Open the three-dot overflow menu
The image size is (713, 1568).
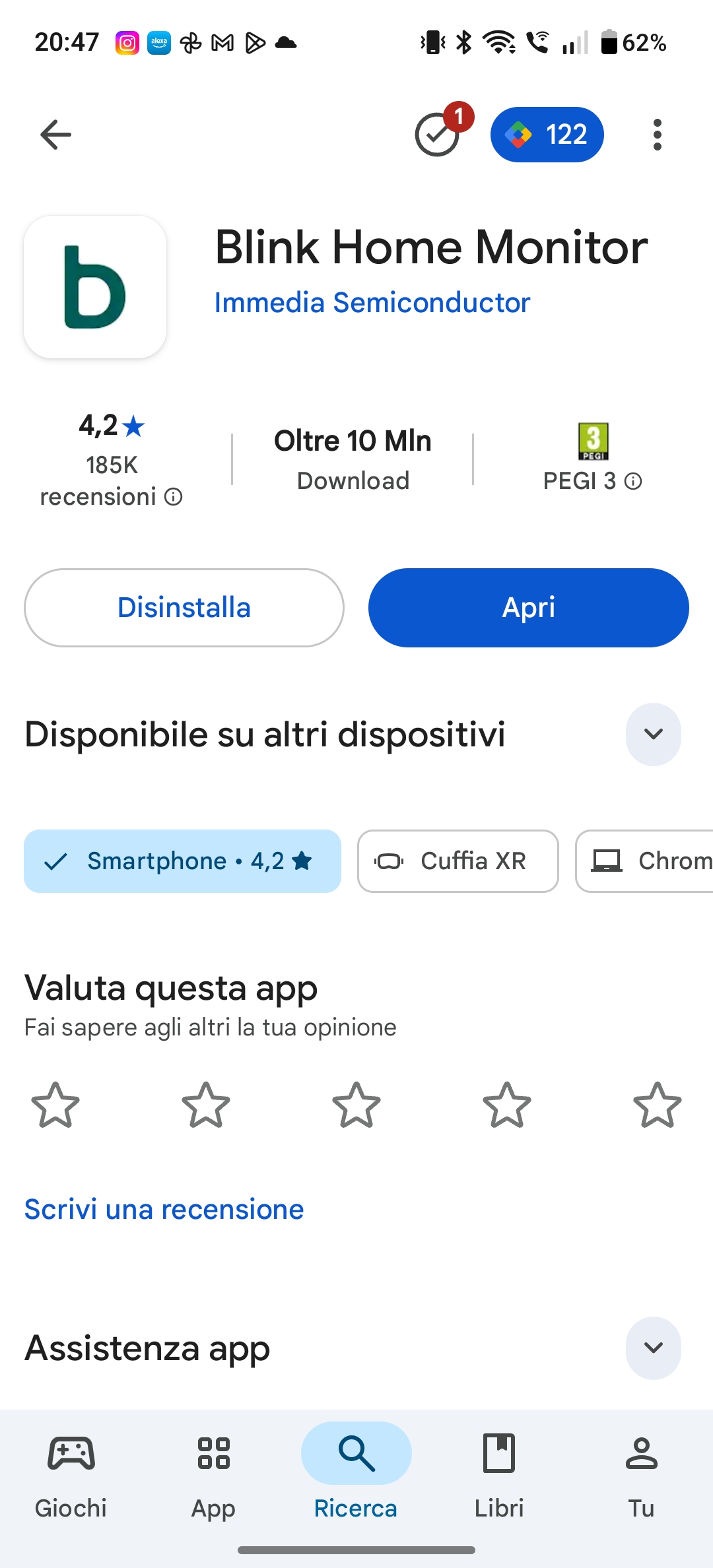pyautogui.click(x=657, y=135)
